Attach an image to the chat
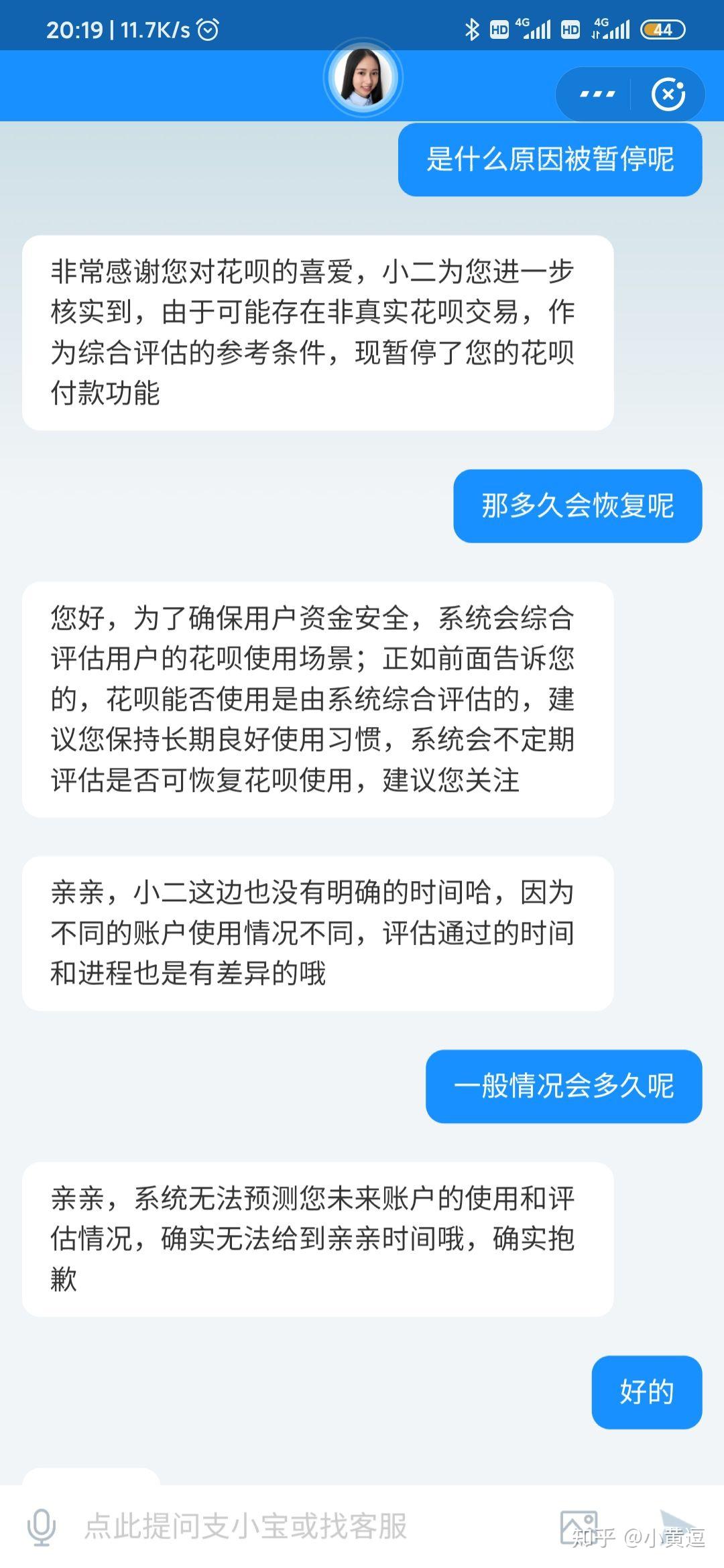 [x=578, y=1527]
